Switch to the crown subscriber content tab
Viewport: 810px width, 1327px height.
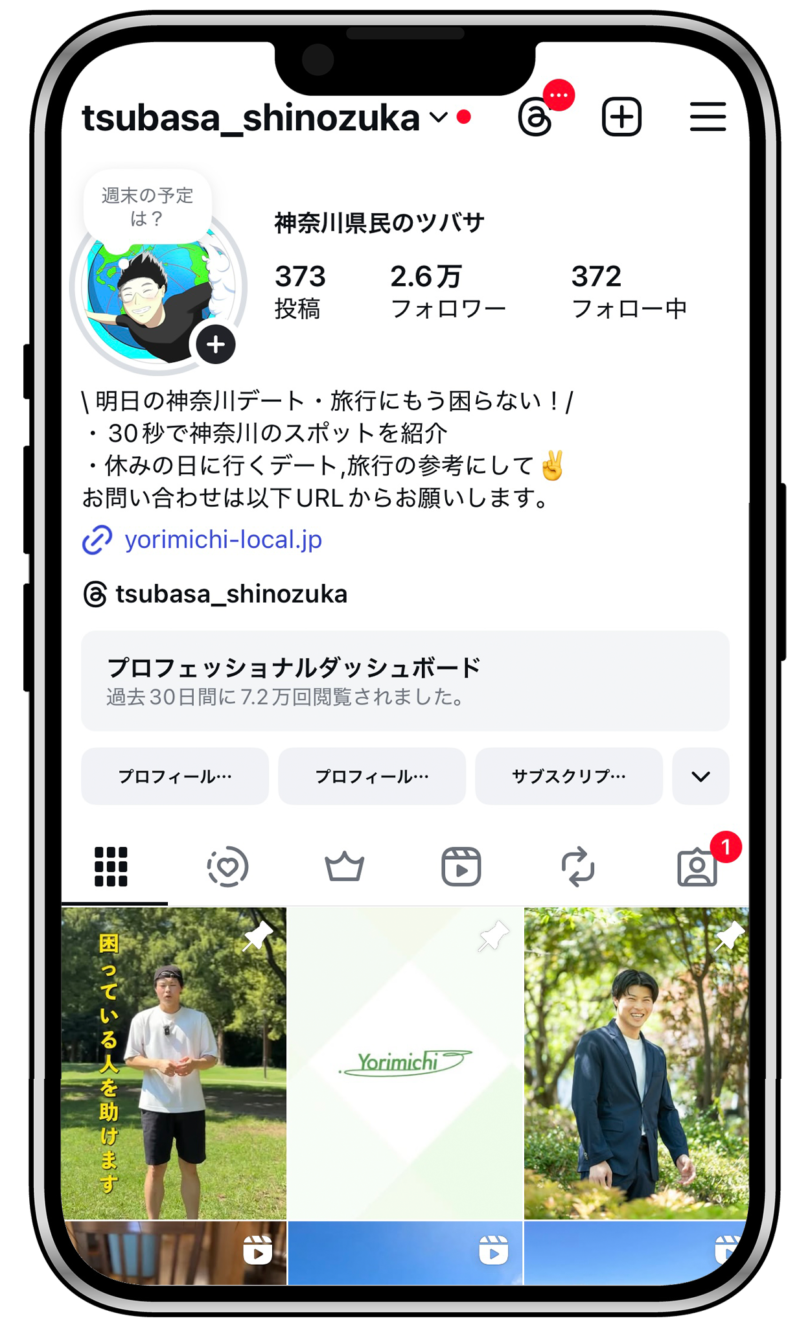344,866
